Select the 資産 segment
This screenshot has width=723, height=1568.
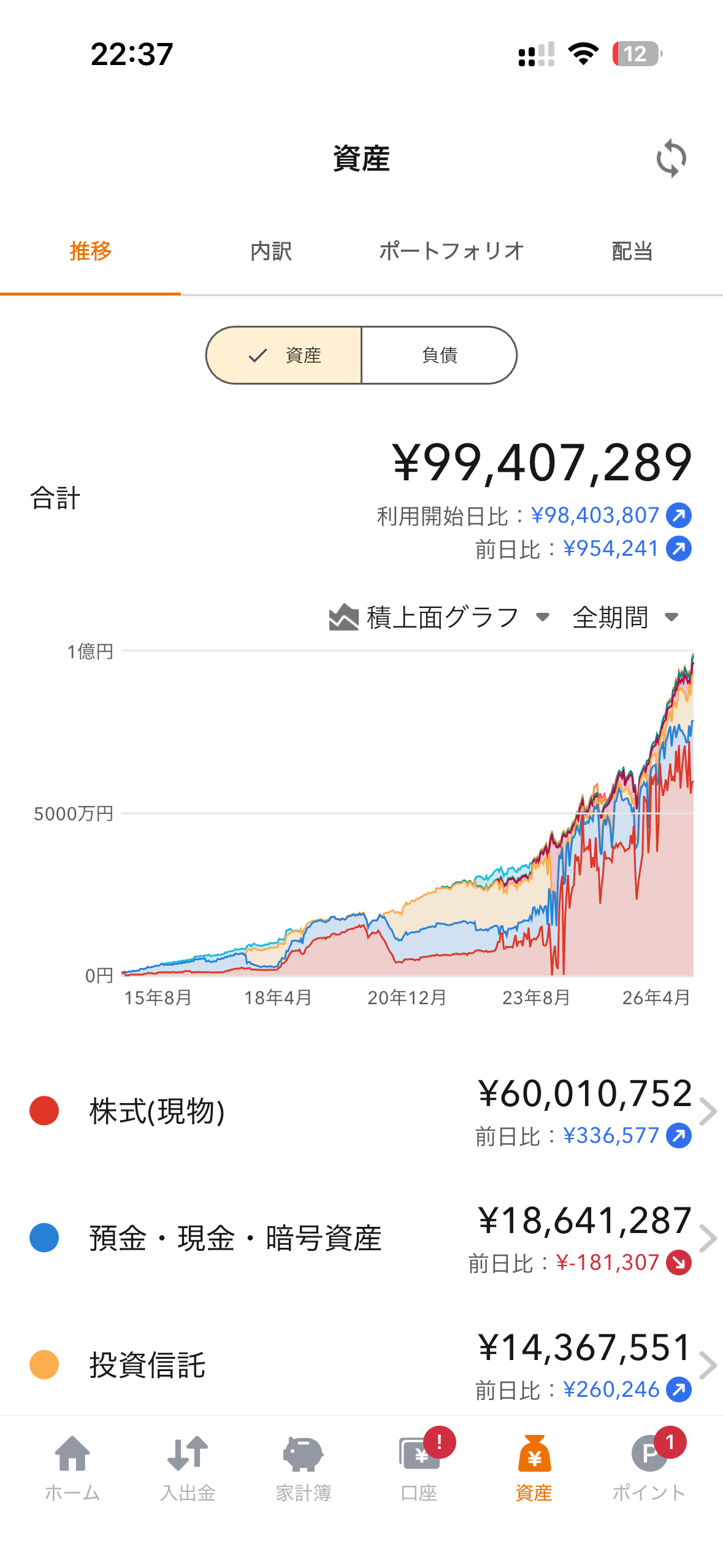[285, 355]
